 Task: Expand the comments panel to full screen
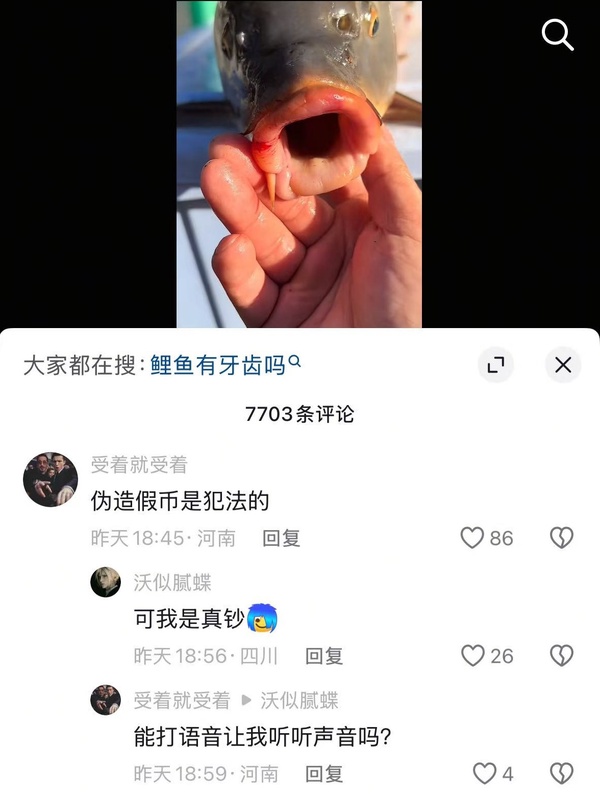pyautogui.click(x=495, y=365)
